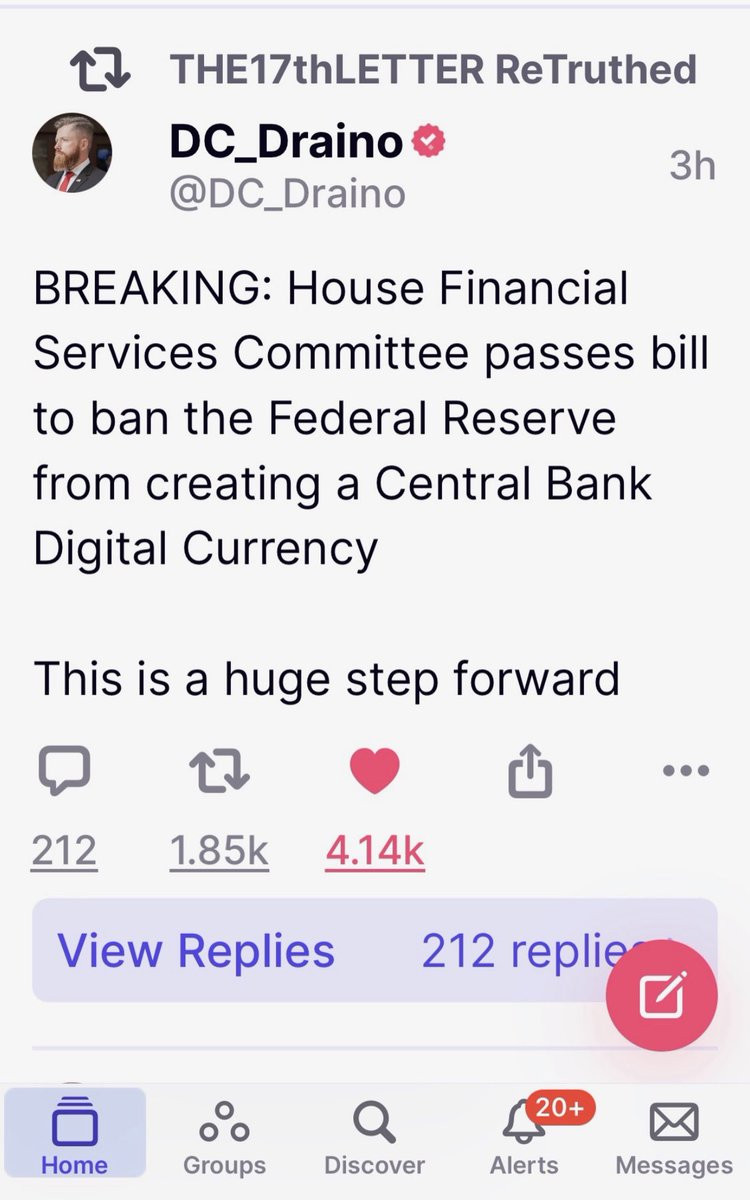
Task: Reply to DC_Draino's post
Action: pos(64,772)
